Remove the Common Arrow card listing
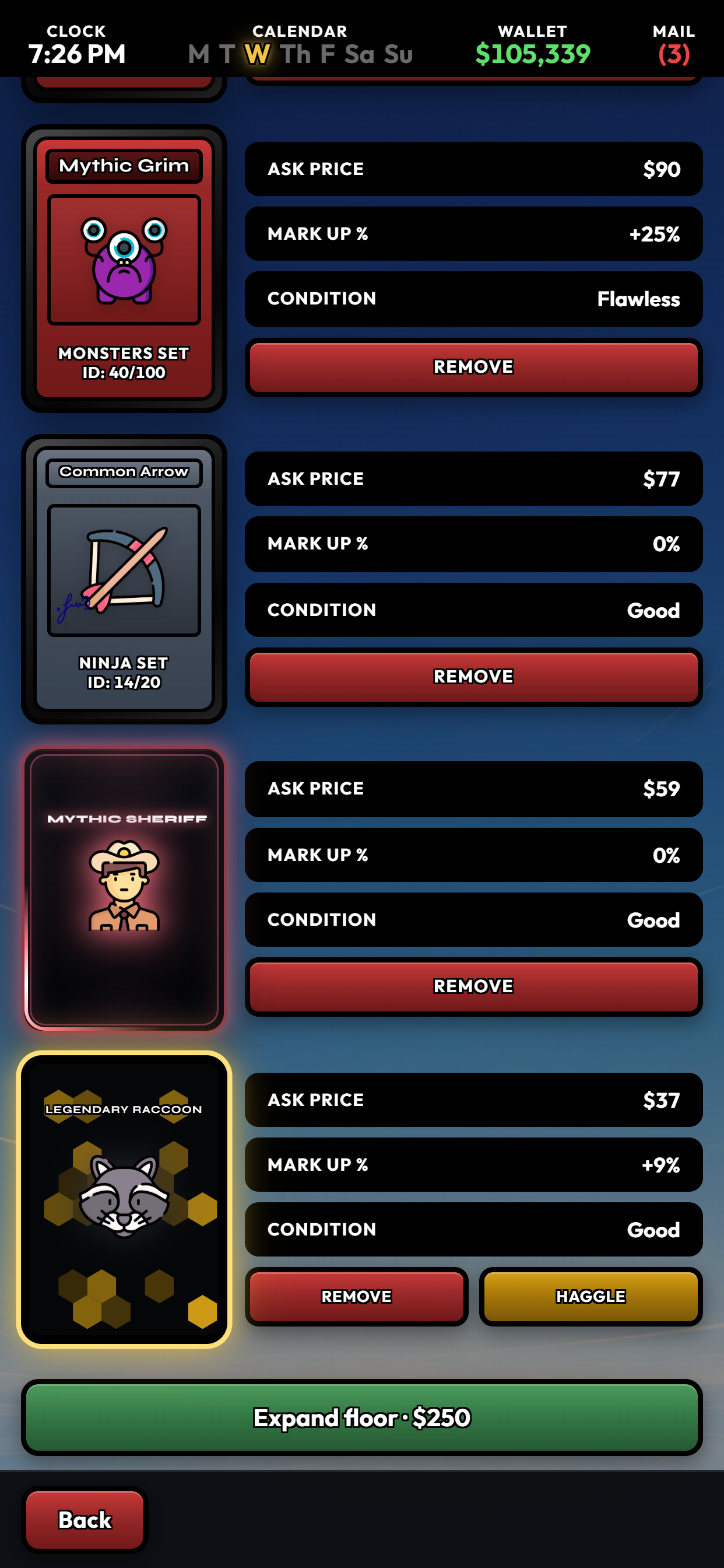Viewport: 724px width, 1568px height. 473,677
